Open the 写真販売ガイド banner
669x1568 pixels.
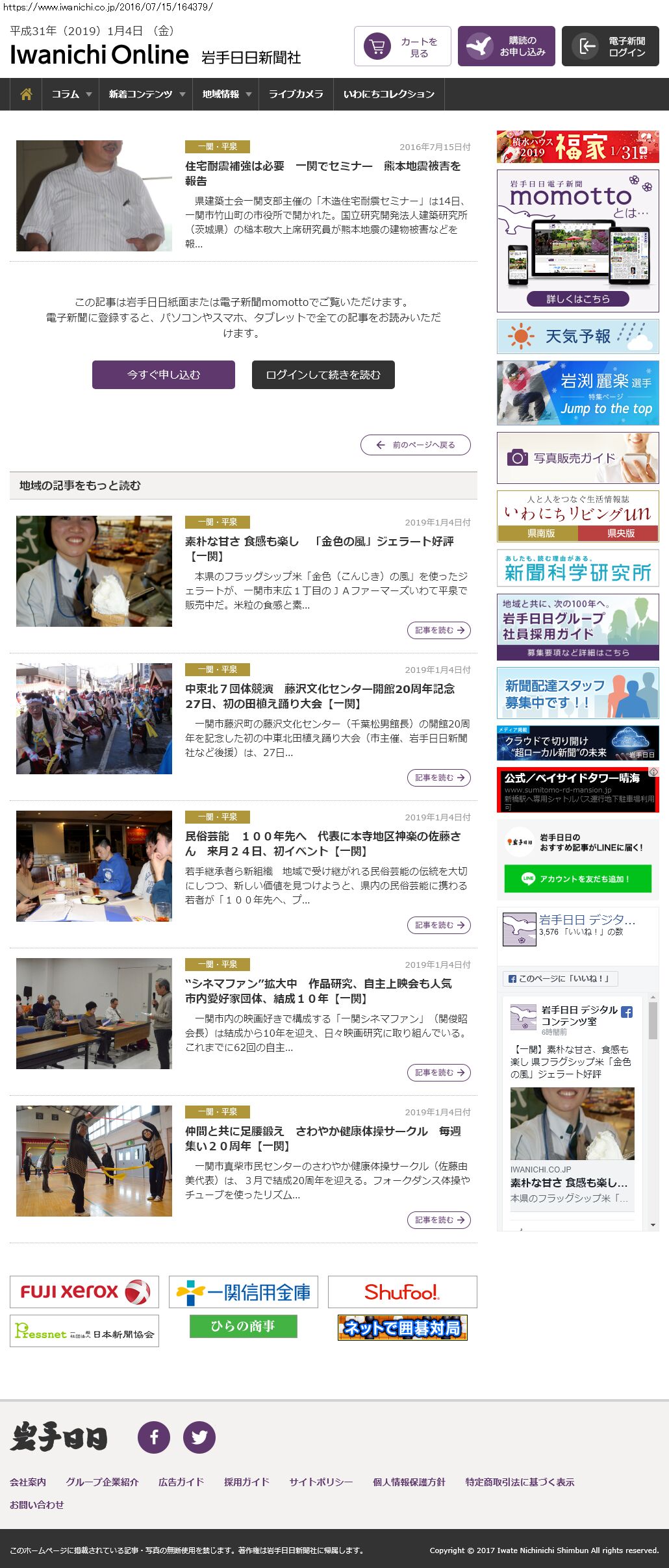pyautogui.click(x=578, y=459)
